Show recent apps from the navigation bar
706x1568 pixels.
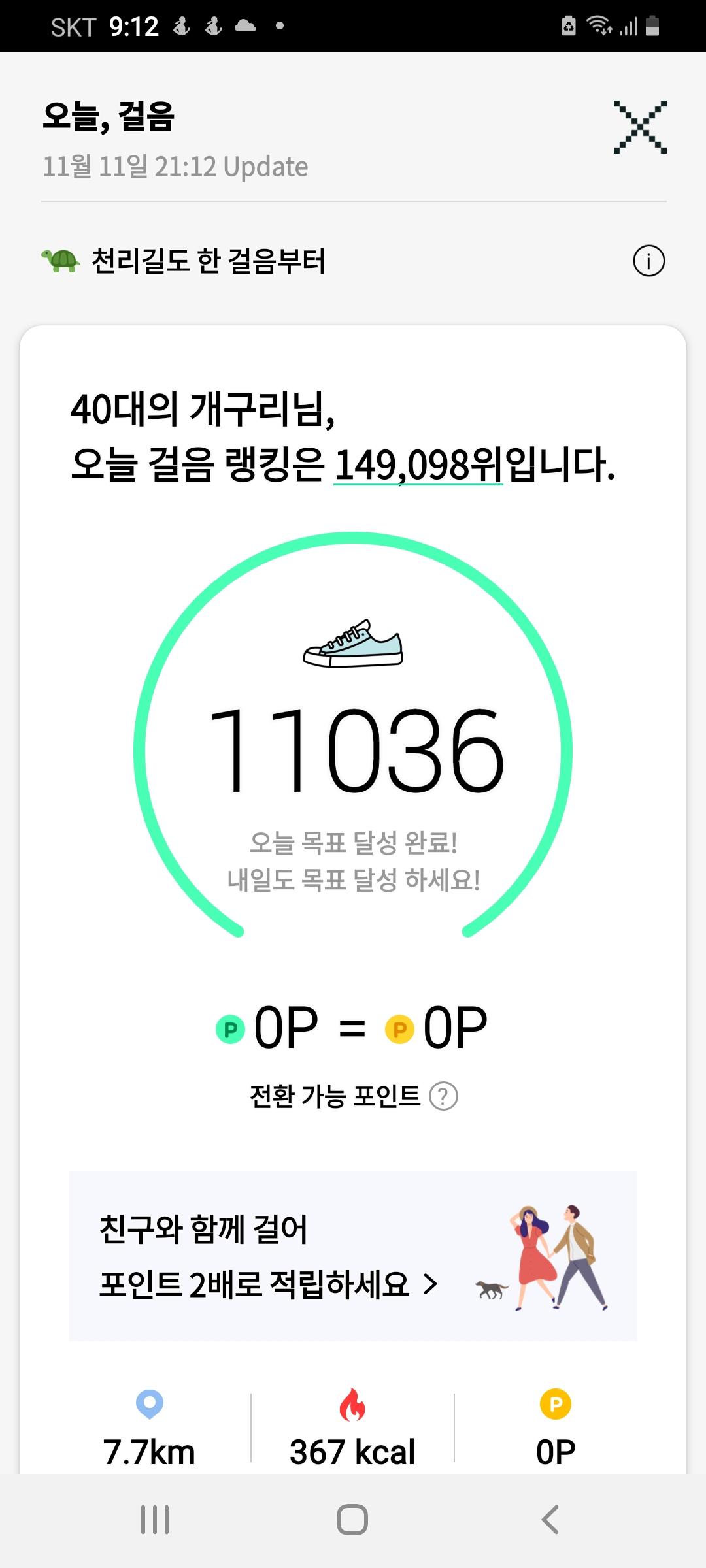(x=155, y=1520)
